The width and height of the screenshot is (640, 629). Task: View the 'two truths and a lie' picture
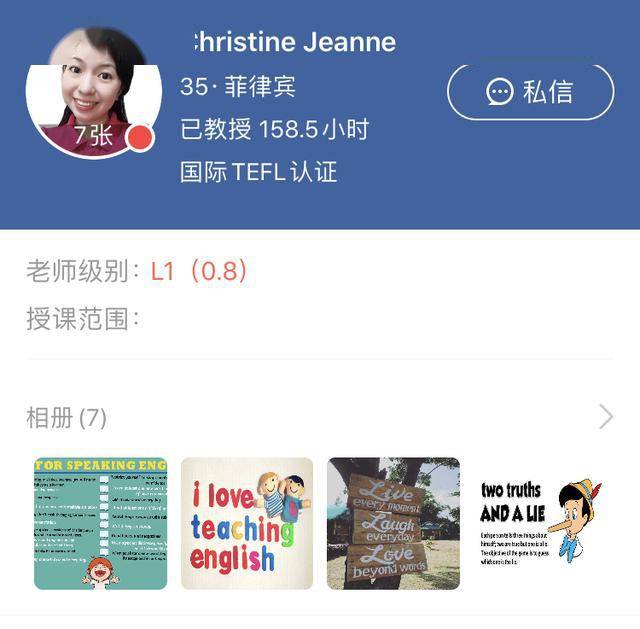click(540, 523)
